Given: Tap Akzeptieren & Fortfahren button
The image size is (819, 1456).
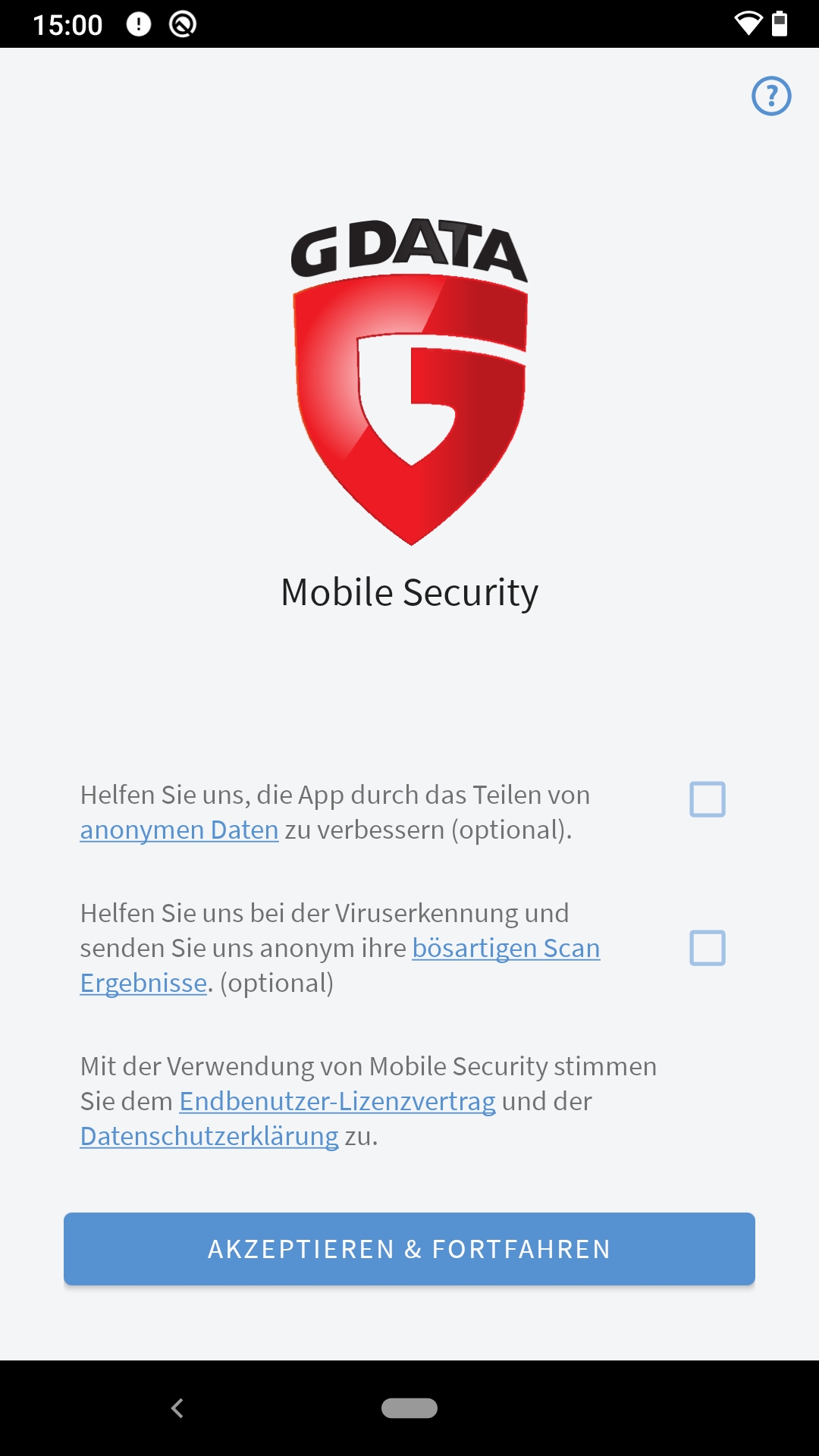Looking at the screenshot, I should tap(409, 1249).
